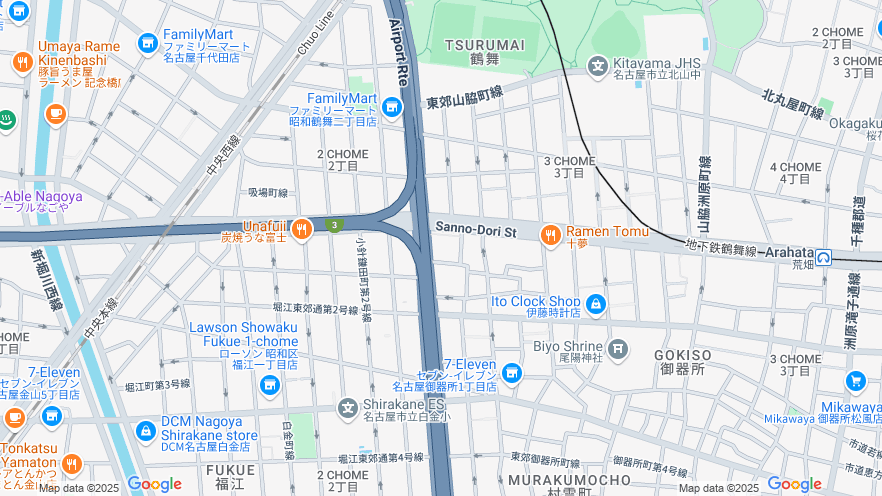882x496 pixels.
Task: Select the DCM Nagoya Shirakane store pin
Action: (145, 431)
